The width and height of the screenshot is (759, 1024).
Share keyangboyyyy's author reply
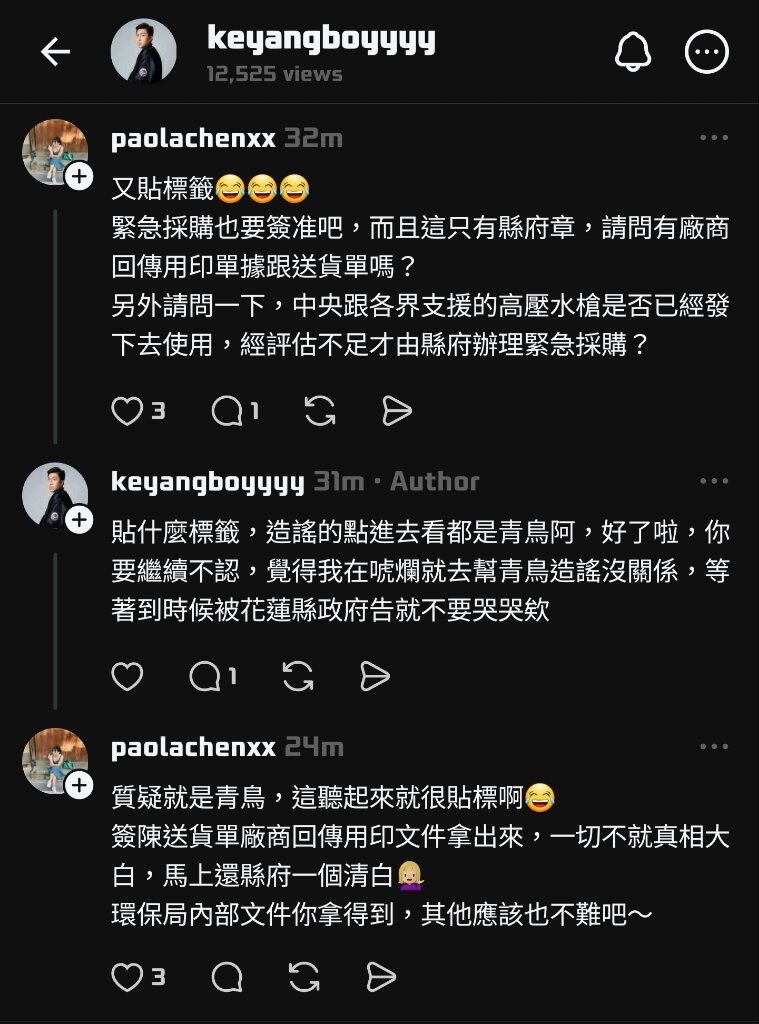click(x=375, y=677)
